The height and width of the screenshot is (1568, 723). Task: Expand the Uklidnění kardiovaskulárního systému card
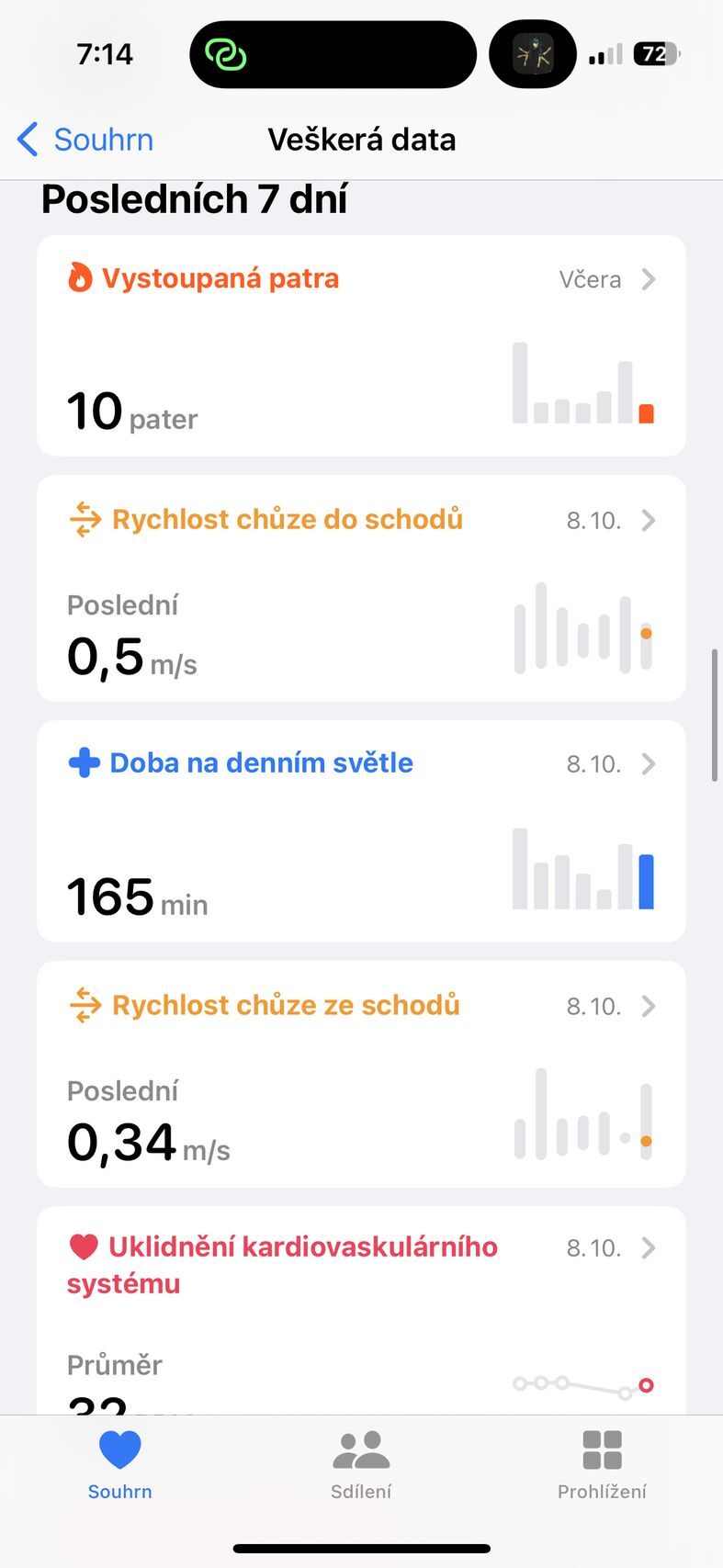point(650,1247)
